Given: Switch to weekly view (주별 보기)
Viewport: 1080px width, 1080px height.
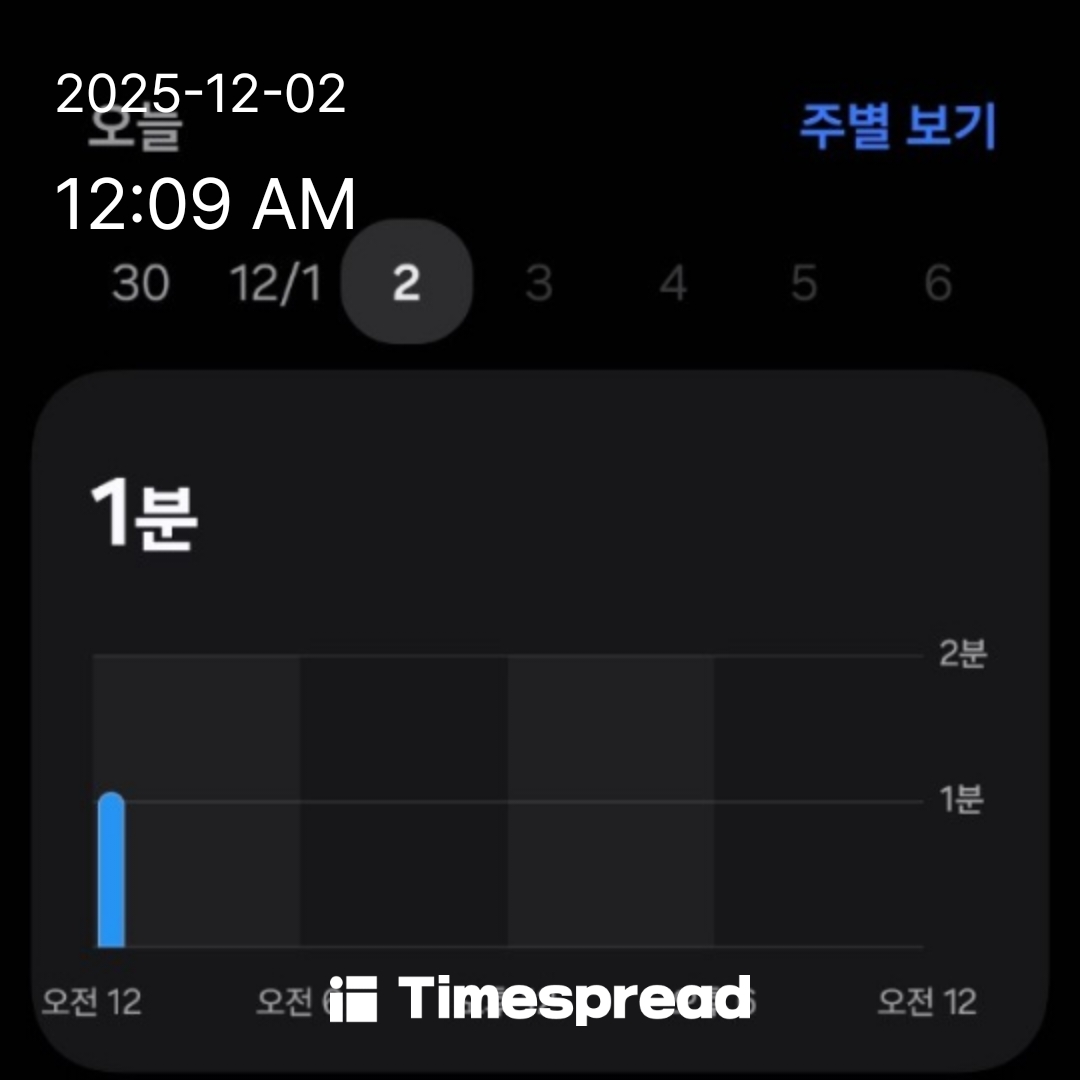Looking at the screenshot, I should [x=897, y=127].
